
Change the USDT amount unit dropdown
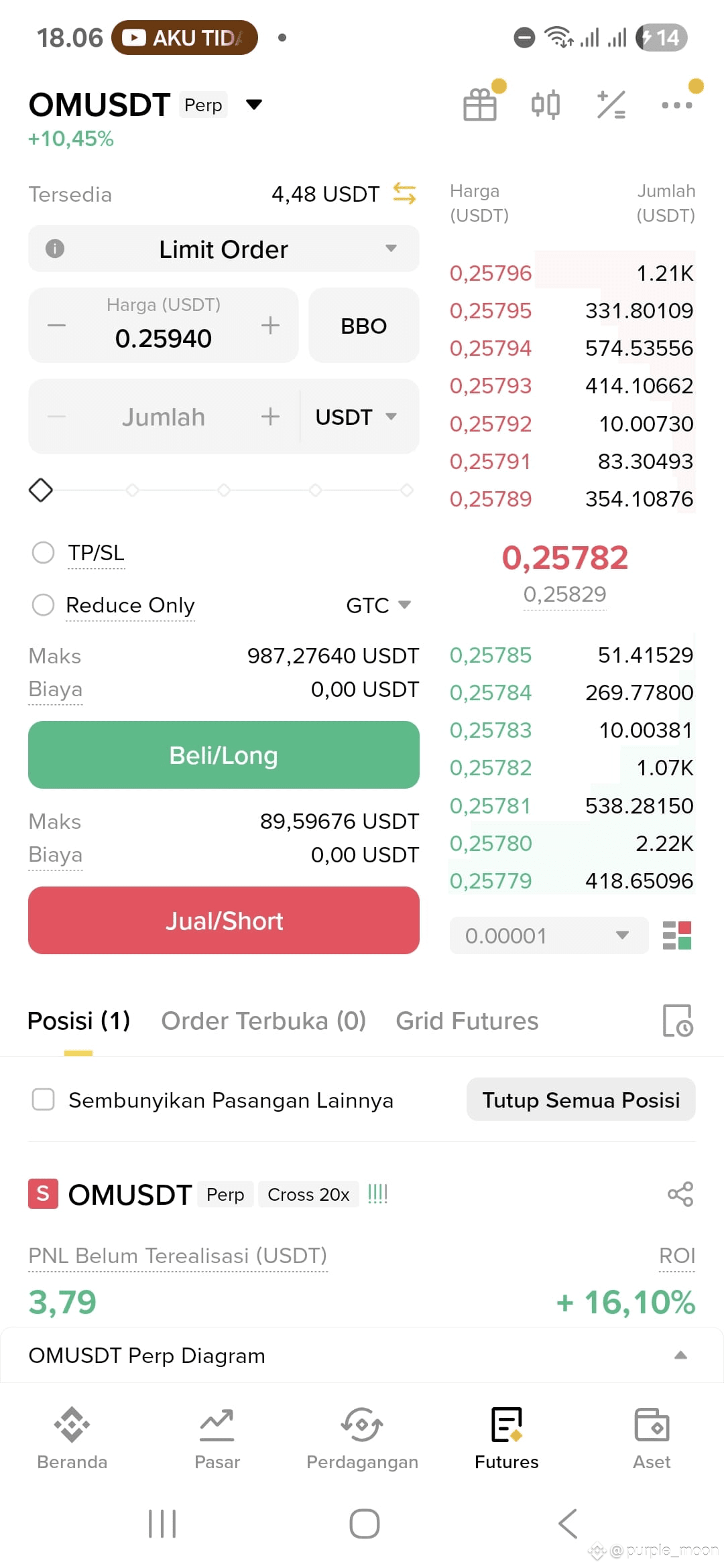(x=357, y=417)
